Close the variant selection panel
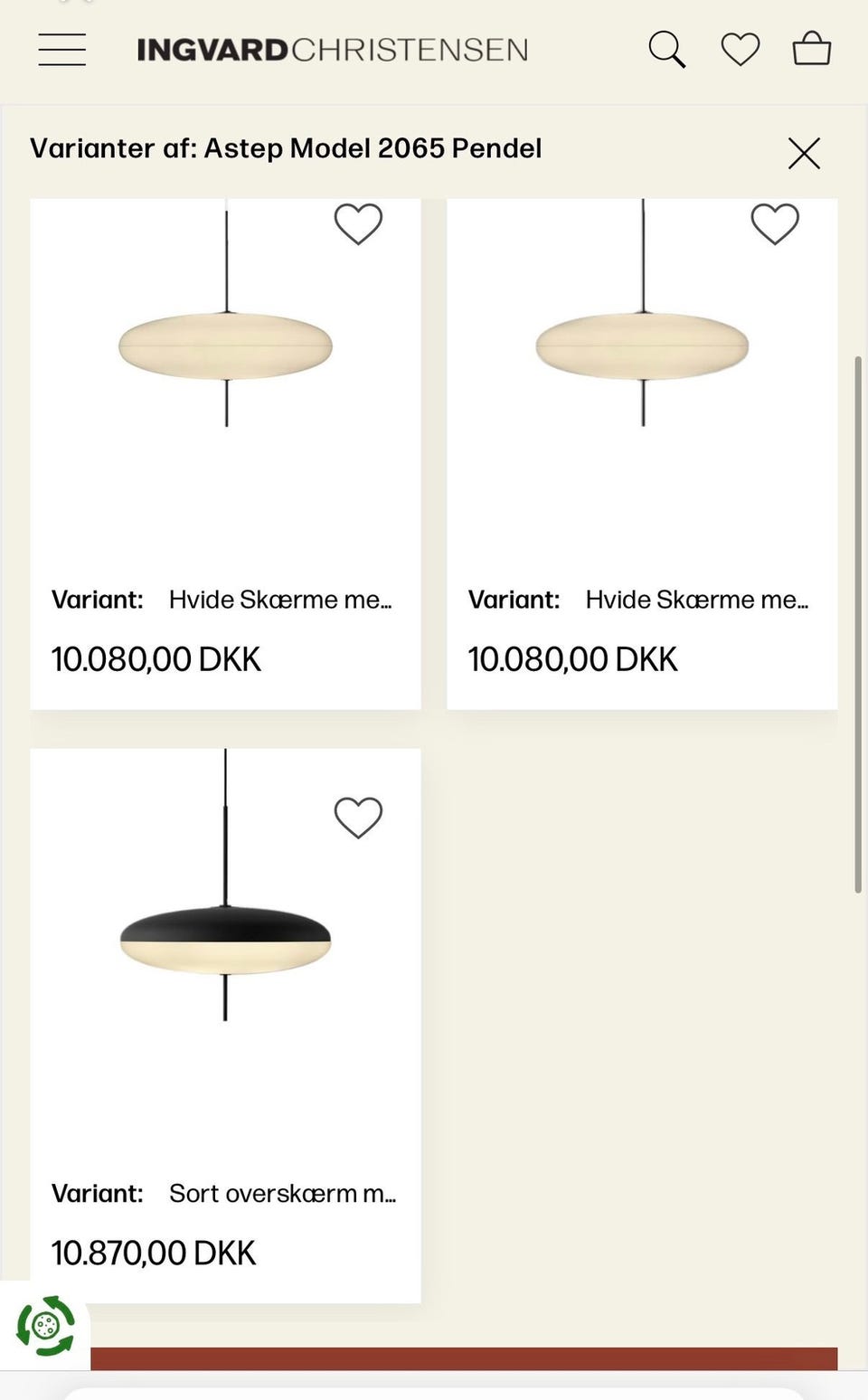 click(x=804, y=153)
